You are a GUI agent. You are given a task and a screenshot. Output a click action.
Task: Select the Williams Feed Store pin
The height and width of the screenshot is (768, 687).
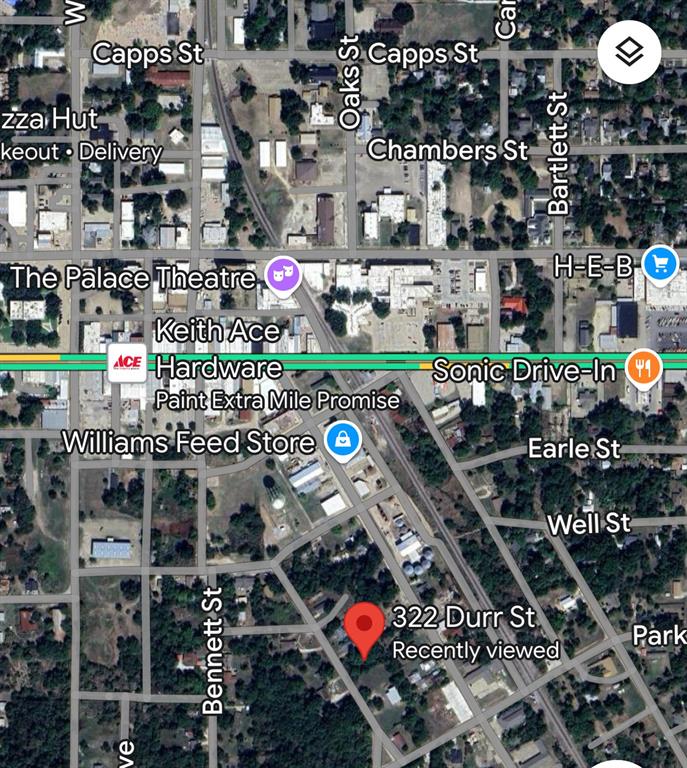343,440
